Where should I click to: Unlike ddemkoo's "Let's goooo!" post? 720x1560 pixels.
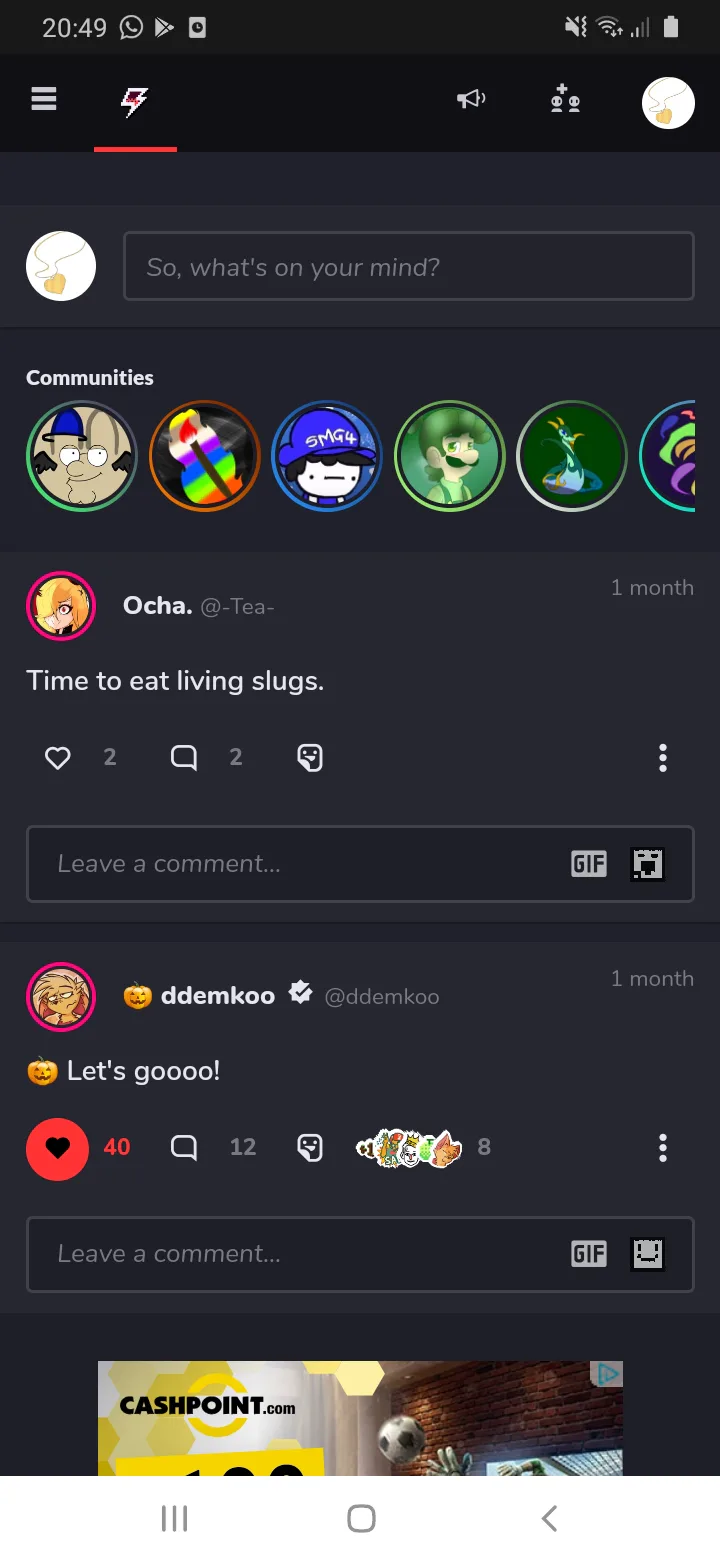point(58,1148)
